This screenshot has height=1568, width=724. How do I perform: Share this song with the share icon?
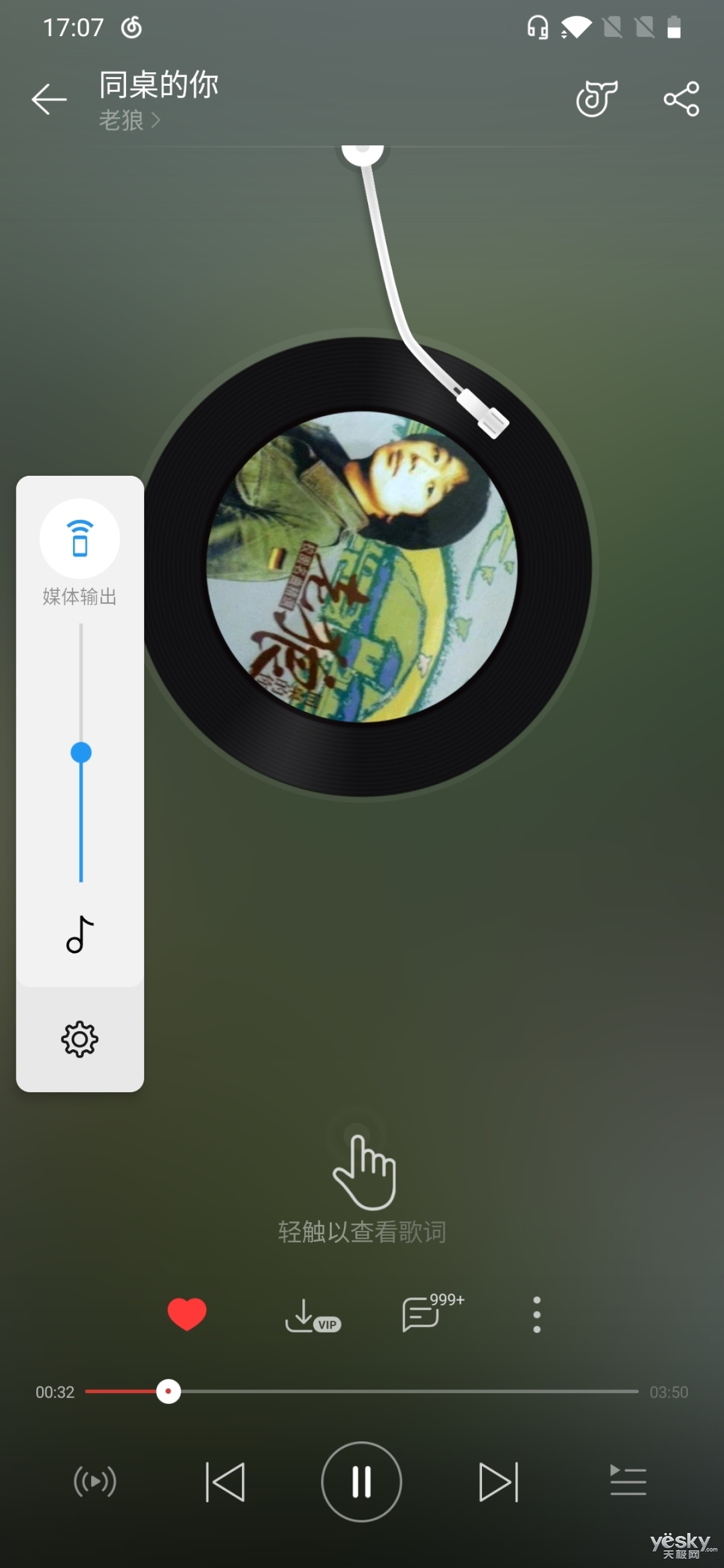(681, 99)
